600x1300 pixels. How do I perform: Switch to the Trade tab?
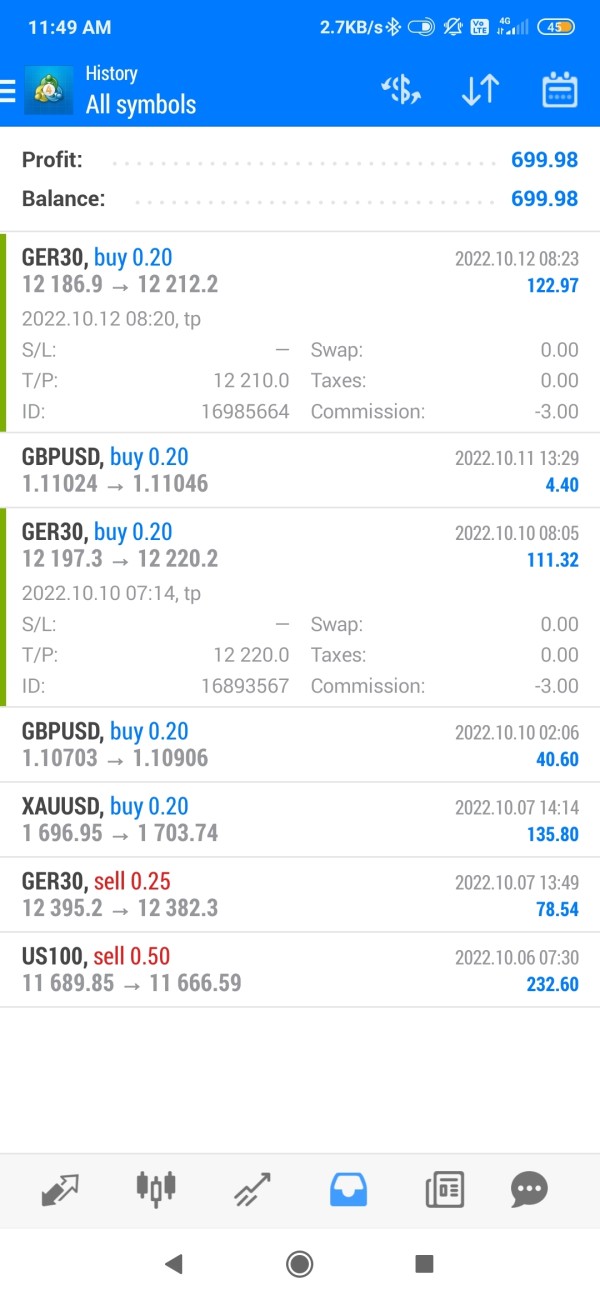coord(252,1189)
